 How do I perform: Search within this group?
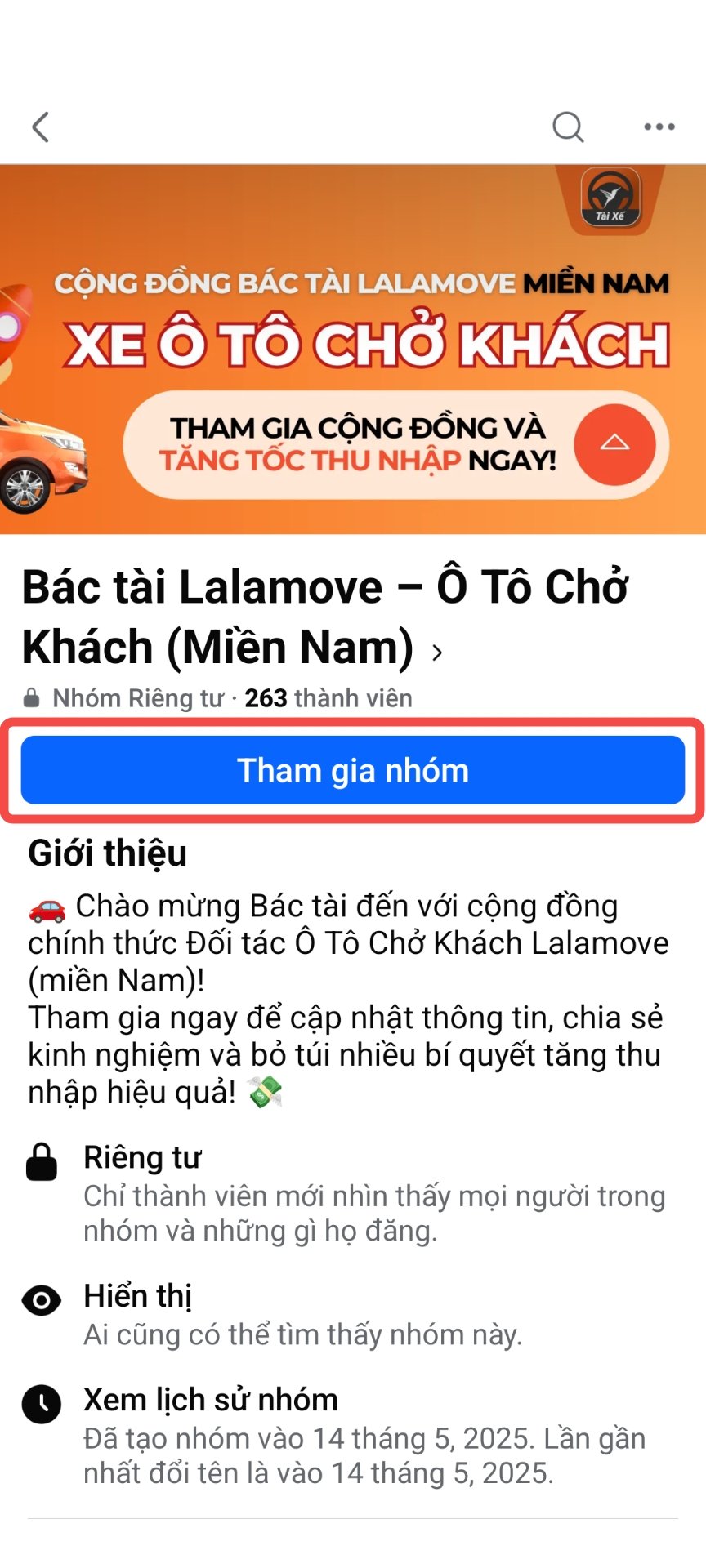568,127
